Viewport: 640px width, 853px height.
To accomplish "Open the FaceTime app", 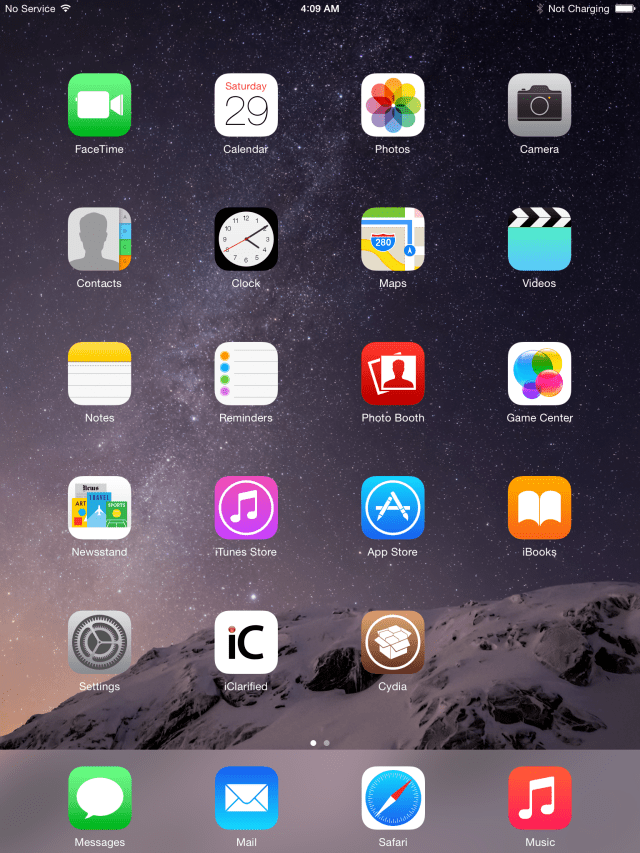I will (99, 105).
